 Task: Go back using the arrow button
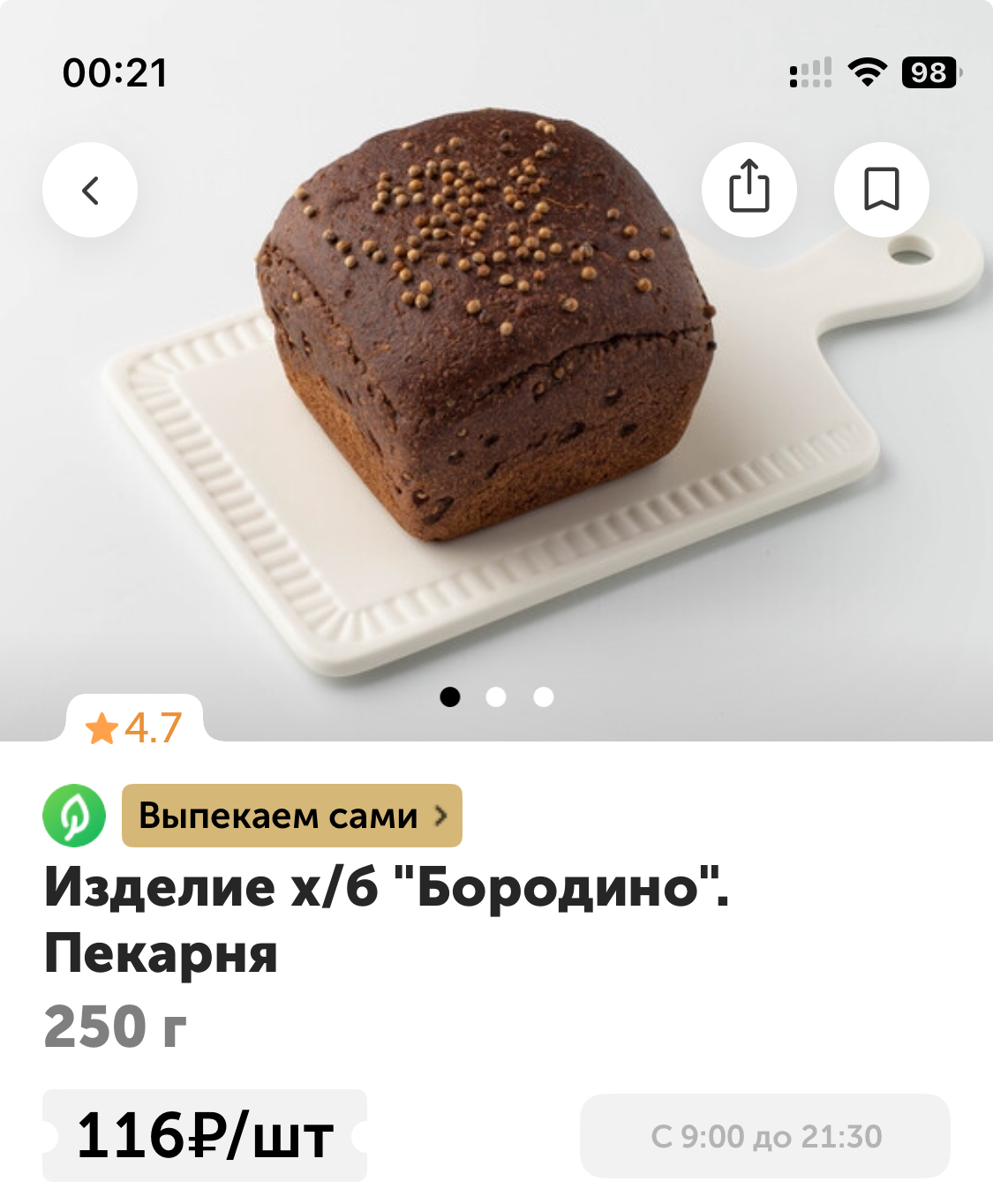click(90, 190)
